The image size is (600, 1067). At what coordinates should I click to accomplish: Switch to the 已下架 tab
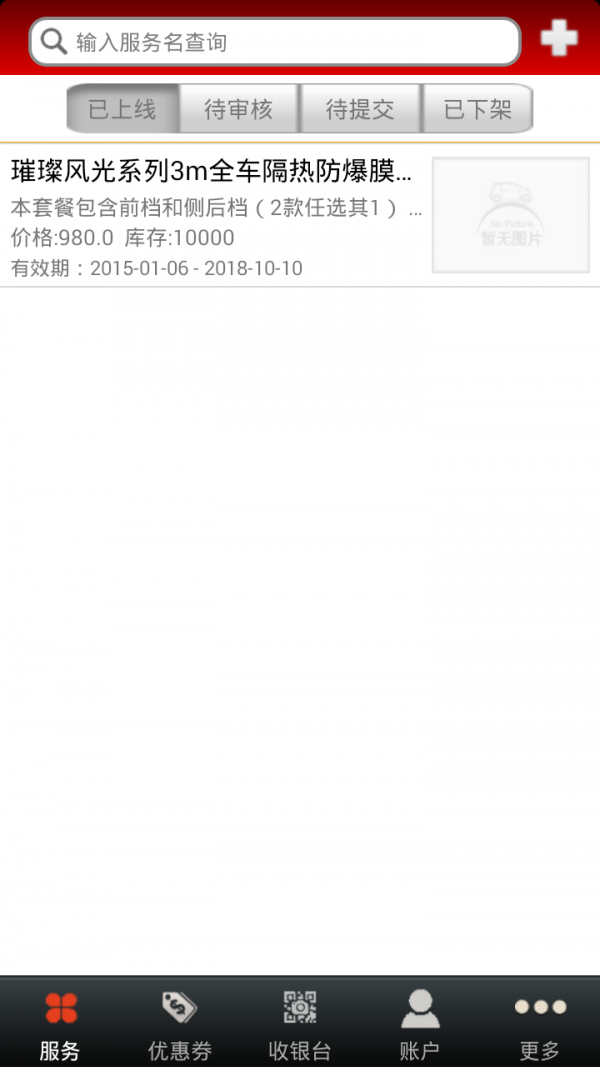point(478,109)
